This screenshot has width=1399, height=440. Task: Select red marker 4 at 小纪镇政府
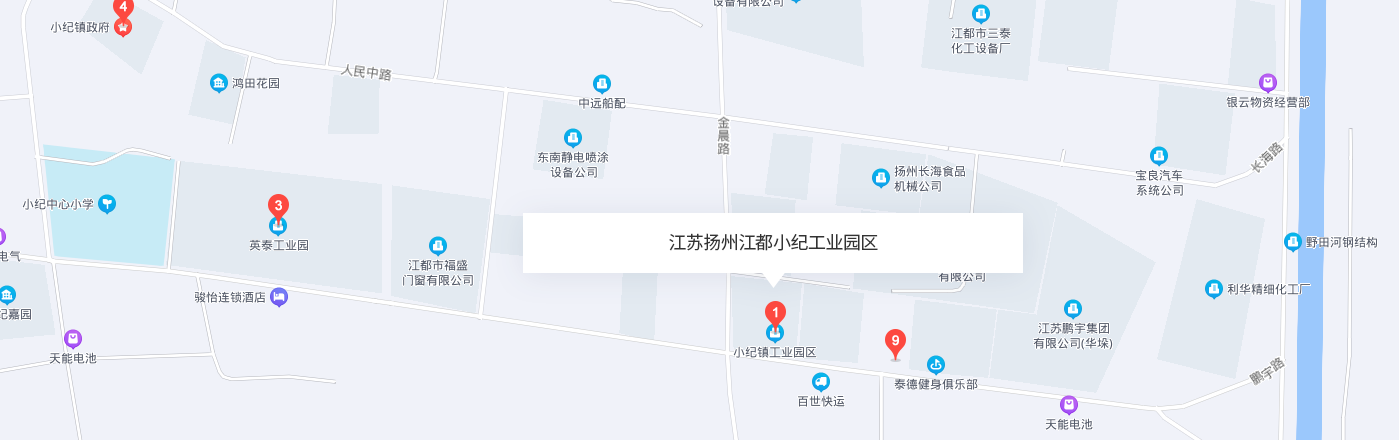tap(123, 9)
